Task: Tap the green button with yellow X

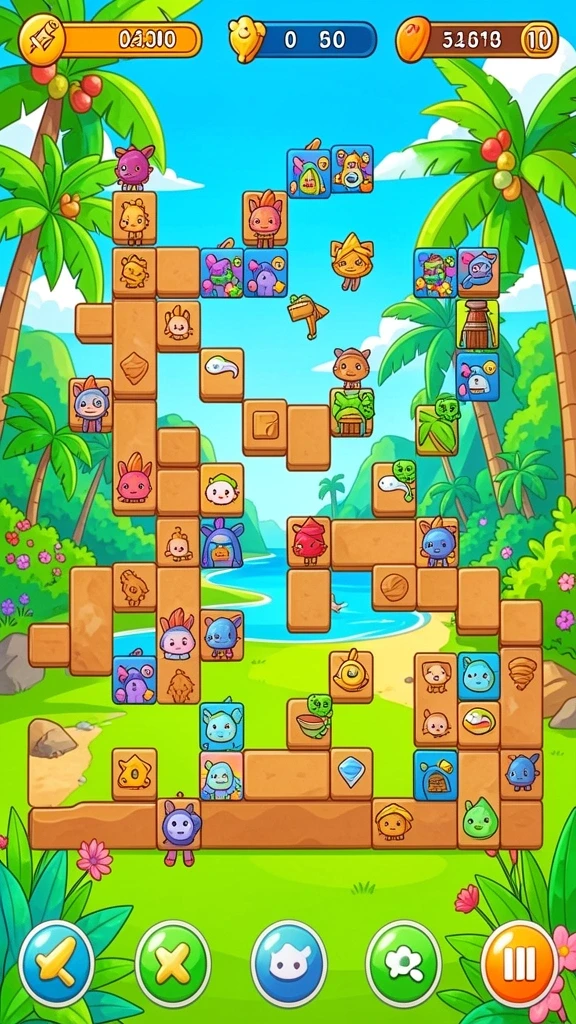Action: click(x=172, y=963)
